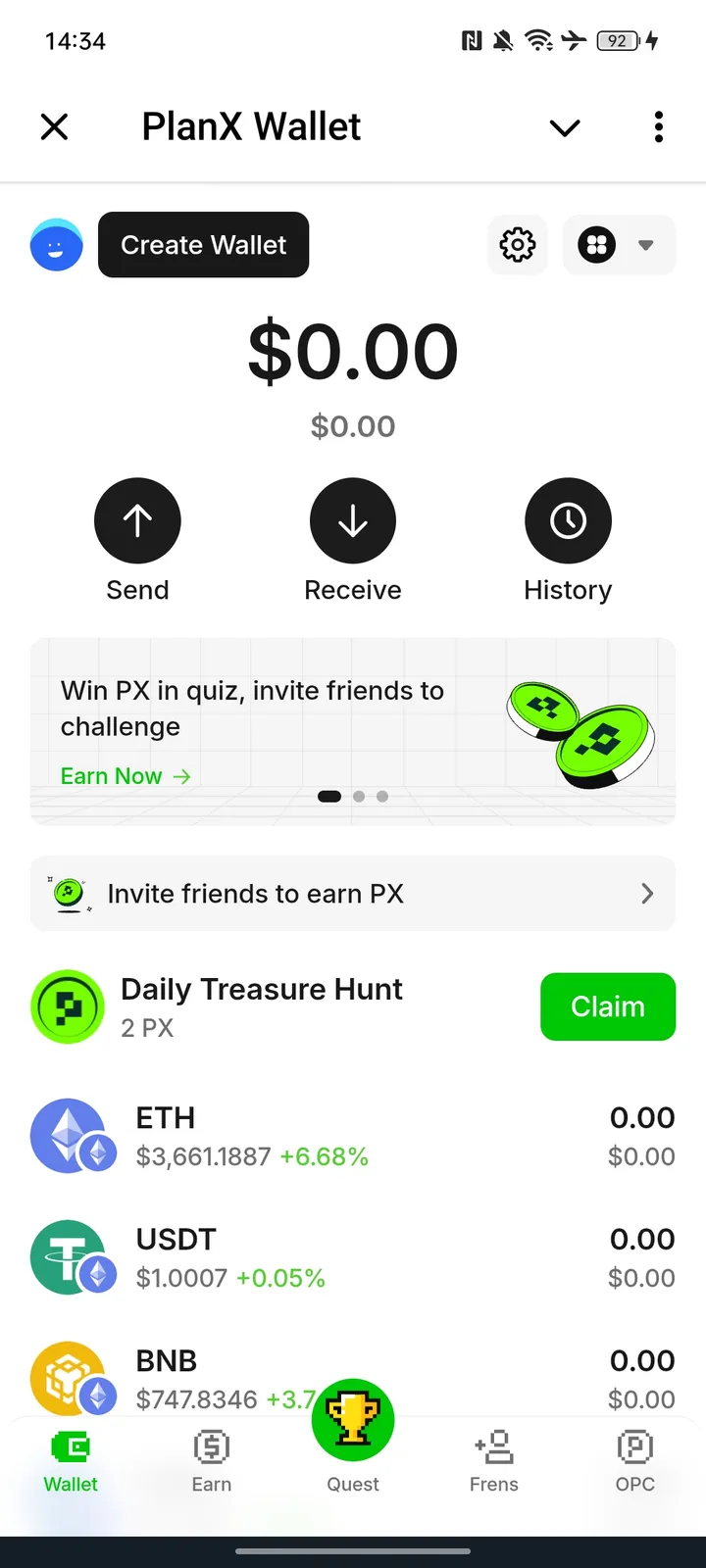Tap Create Wallet

[x=203, y=245]
